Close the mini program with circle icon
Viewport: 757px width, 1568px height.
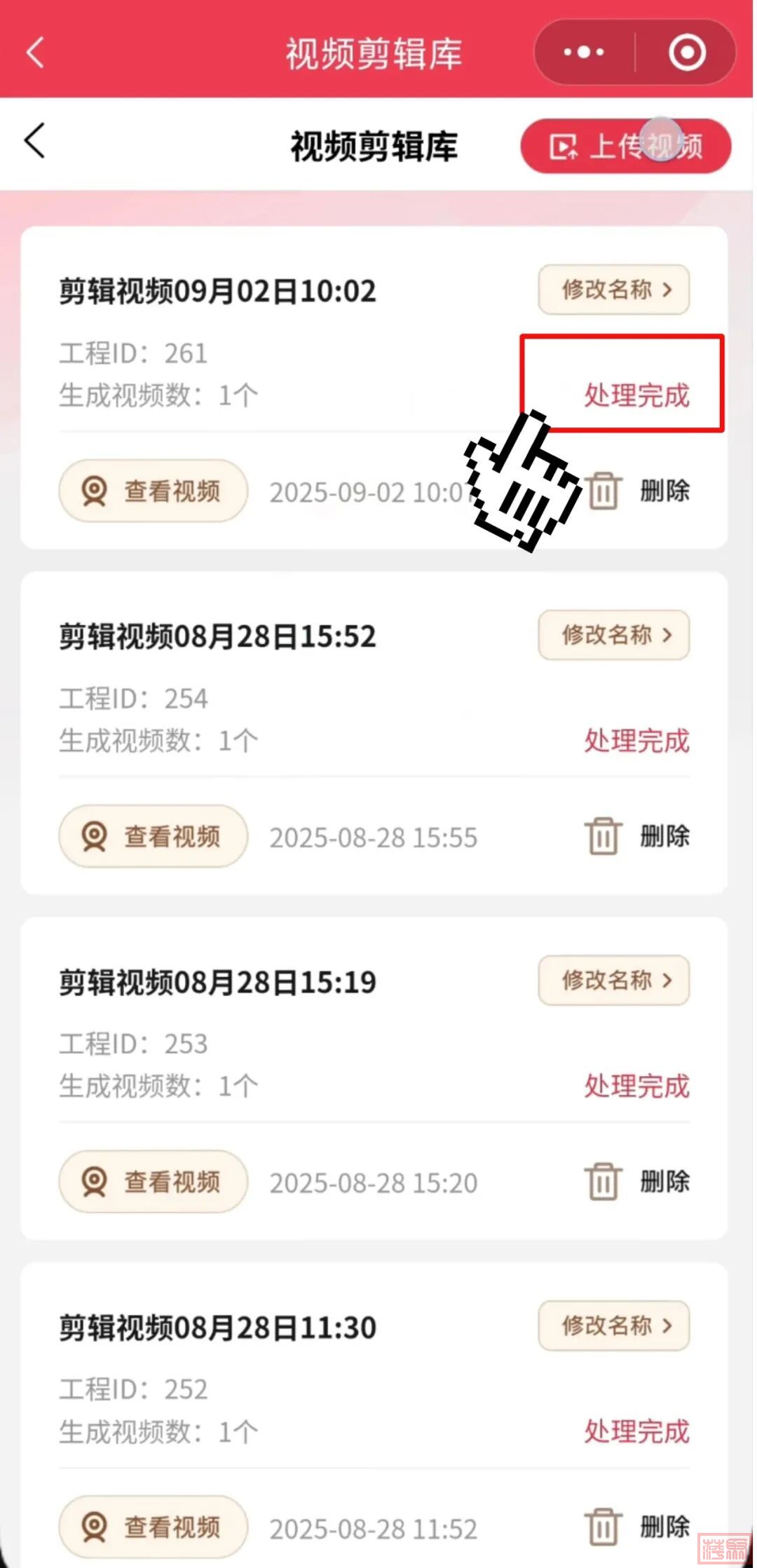pyautogui.click(x=687, y=53)
